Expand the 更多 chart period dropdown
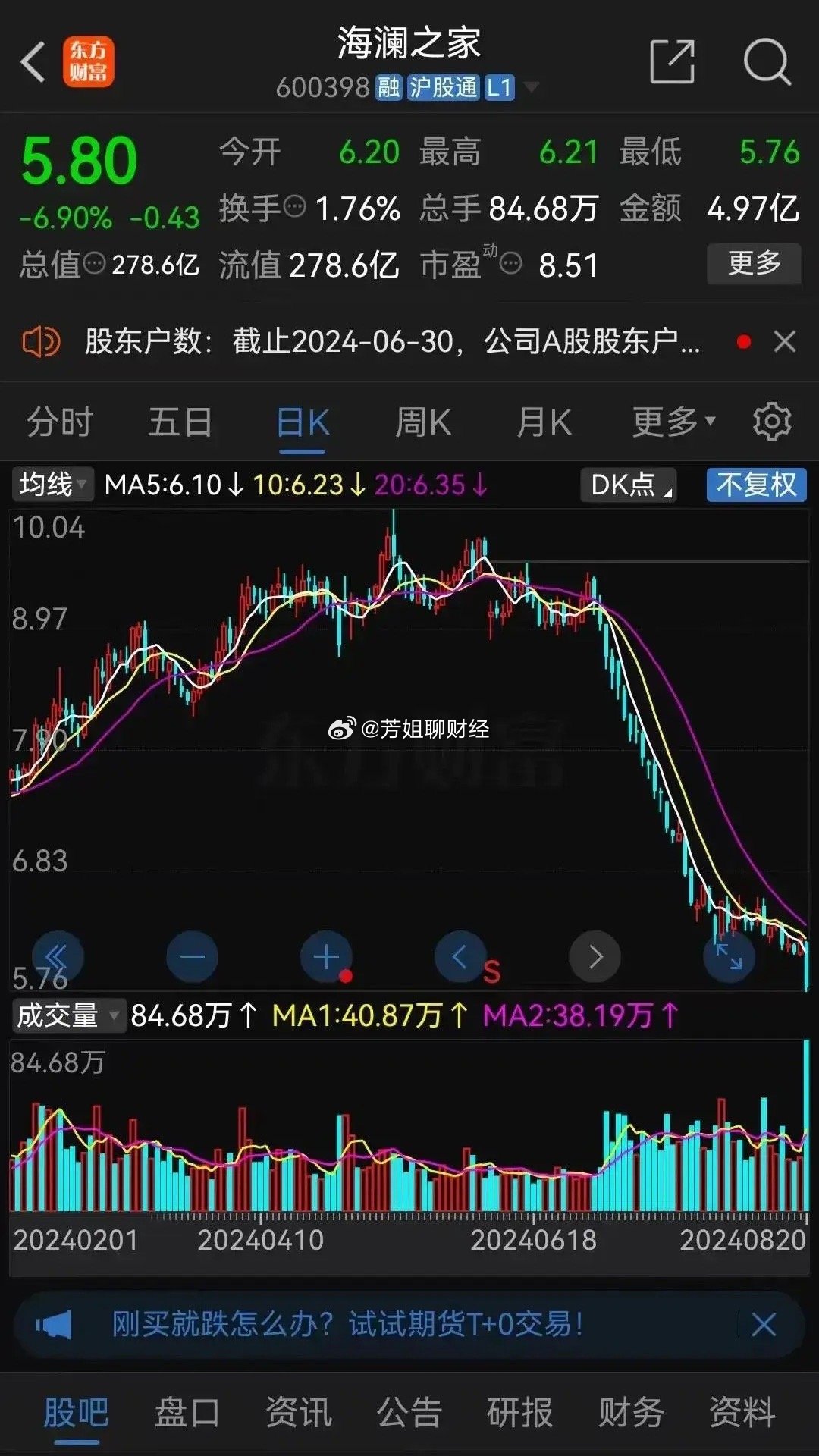This screenshot has height=1456, width=819. point(673,422)
